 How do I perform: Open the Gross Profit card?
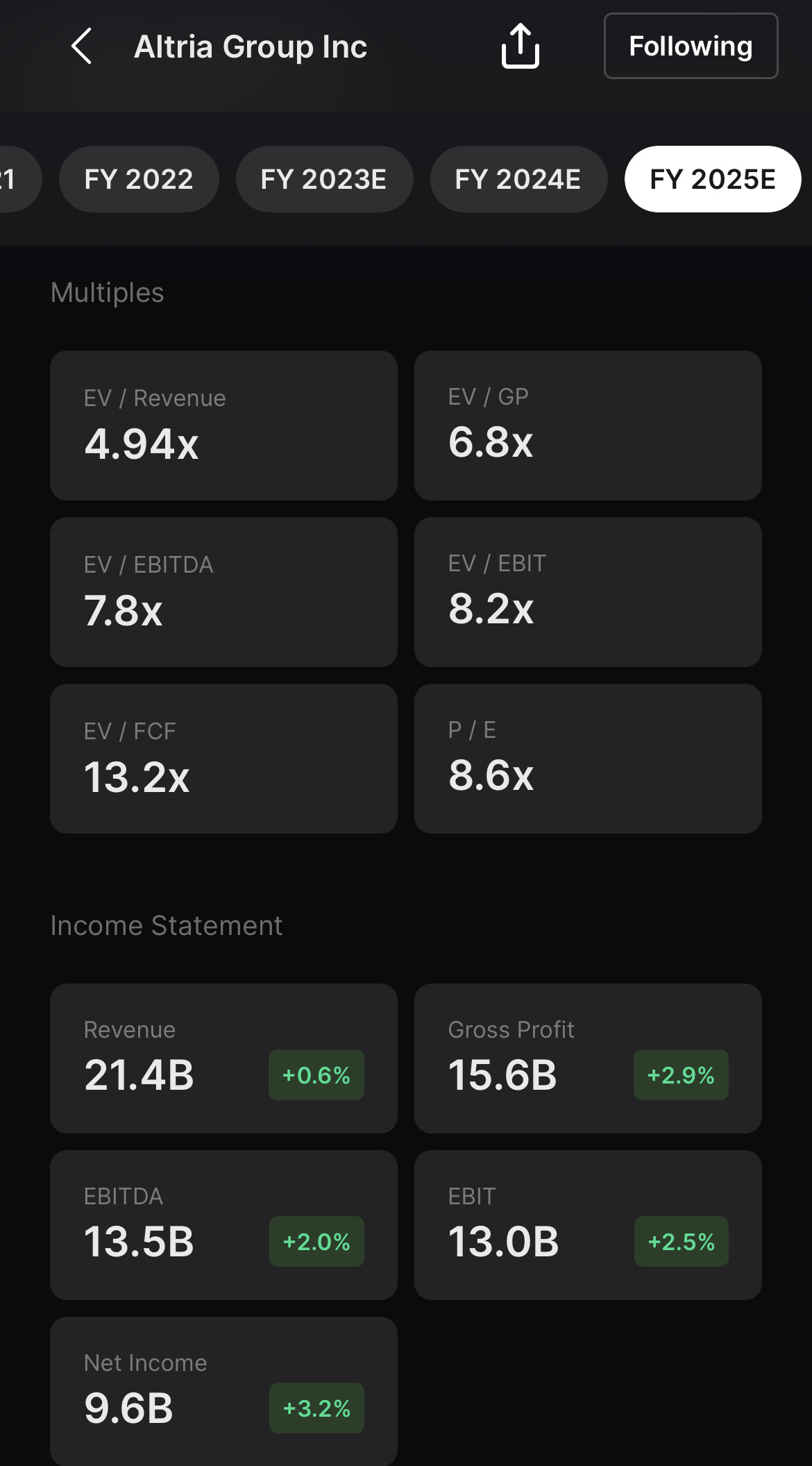click(x=588, y=1059)
